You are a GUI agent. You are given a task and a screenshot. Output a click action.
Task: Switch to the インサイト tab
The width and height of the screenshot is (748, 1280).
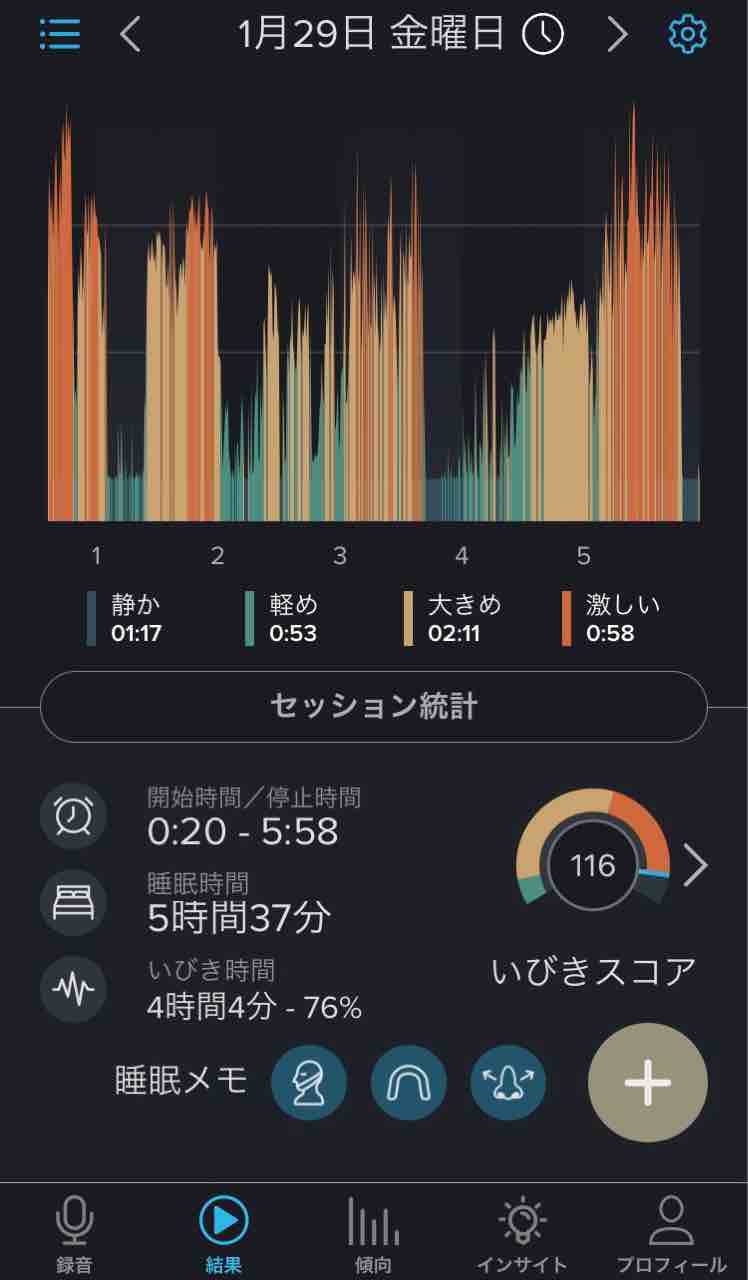coord(521,1233)
